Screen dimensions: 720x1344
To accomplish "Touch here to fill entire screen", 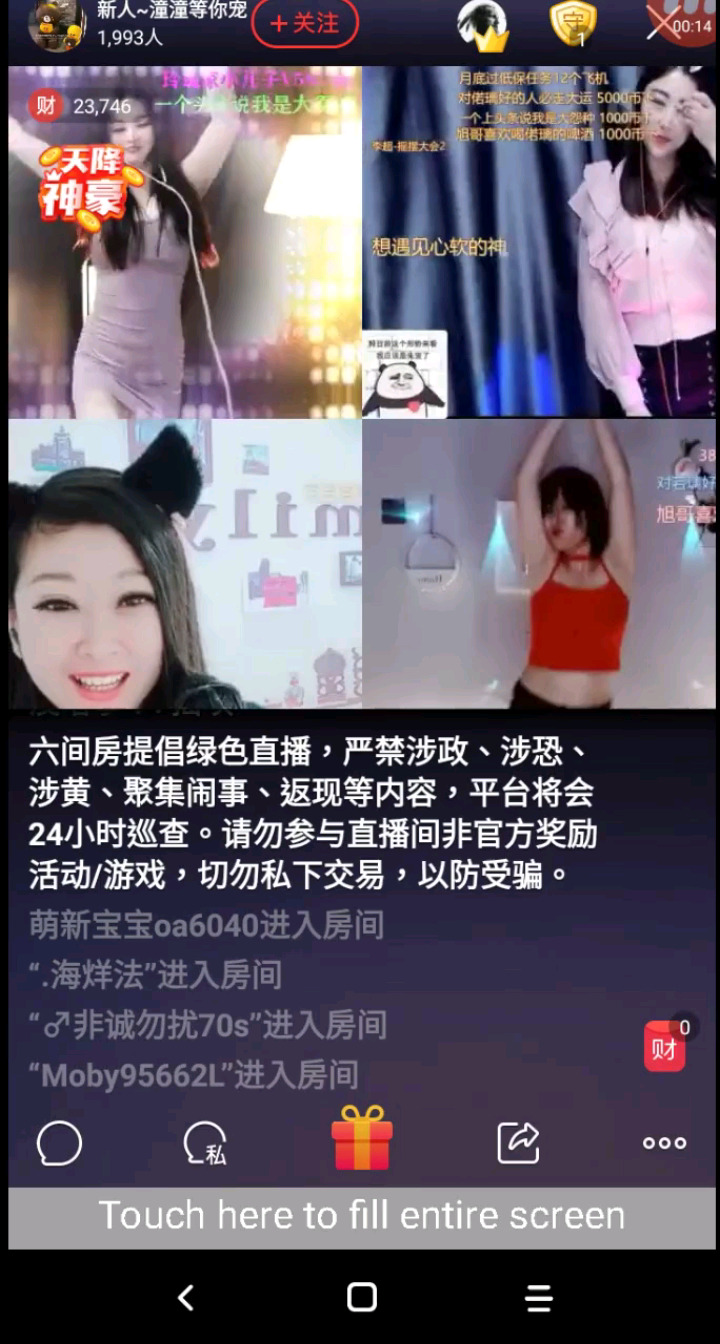I will coord(361,1216).
